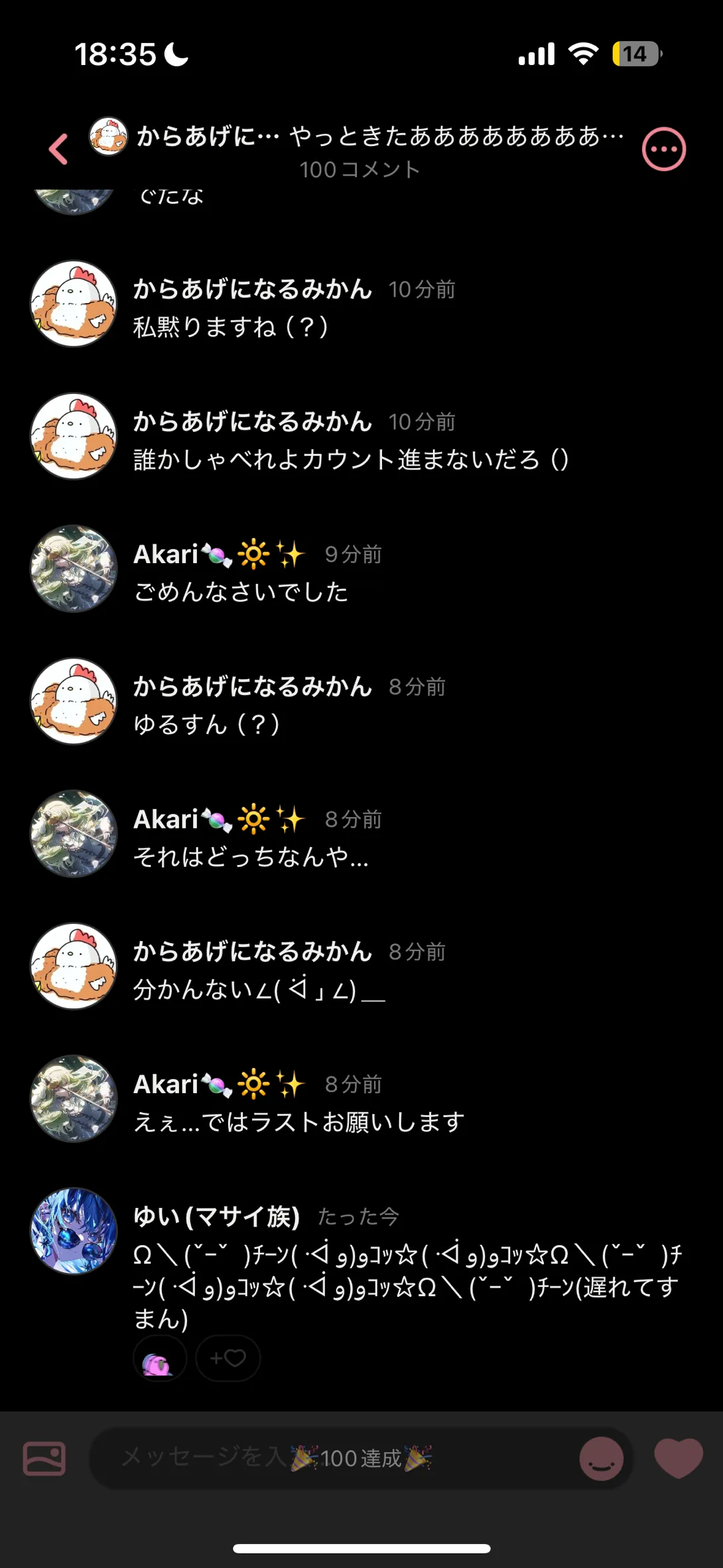
Task: Open the three-dot overflow menu
Action: coord(663,149)
